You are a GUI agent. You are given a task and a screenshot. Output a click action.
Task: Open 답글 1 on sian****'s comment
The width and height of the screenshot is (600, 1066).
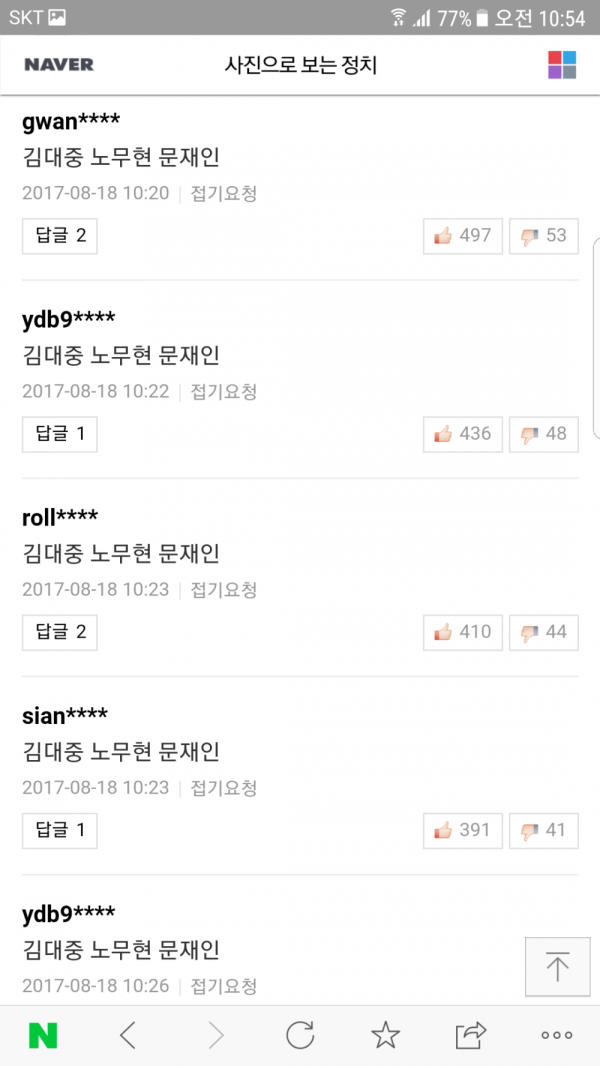pos(60,830)
